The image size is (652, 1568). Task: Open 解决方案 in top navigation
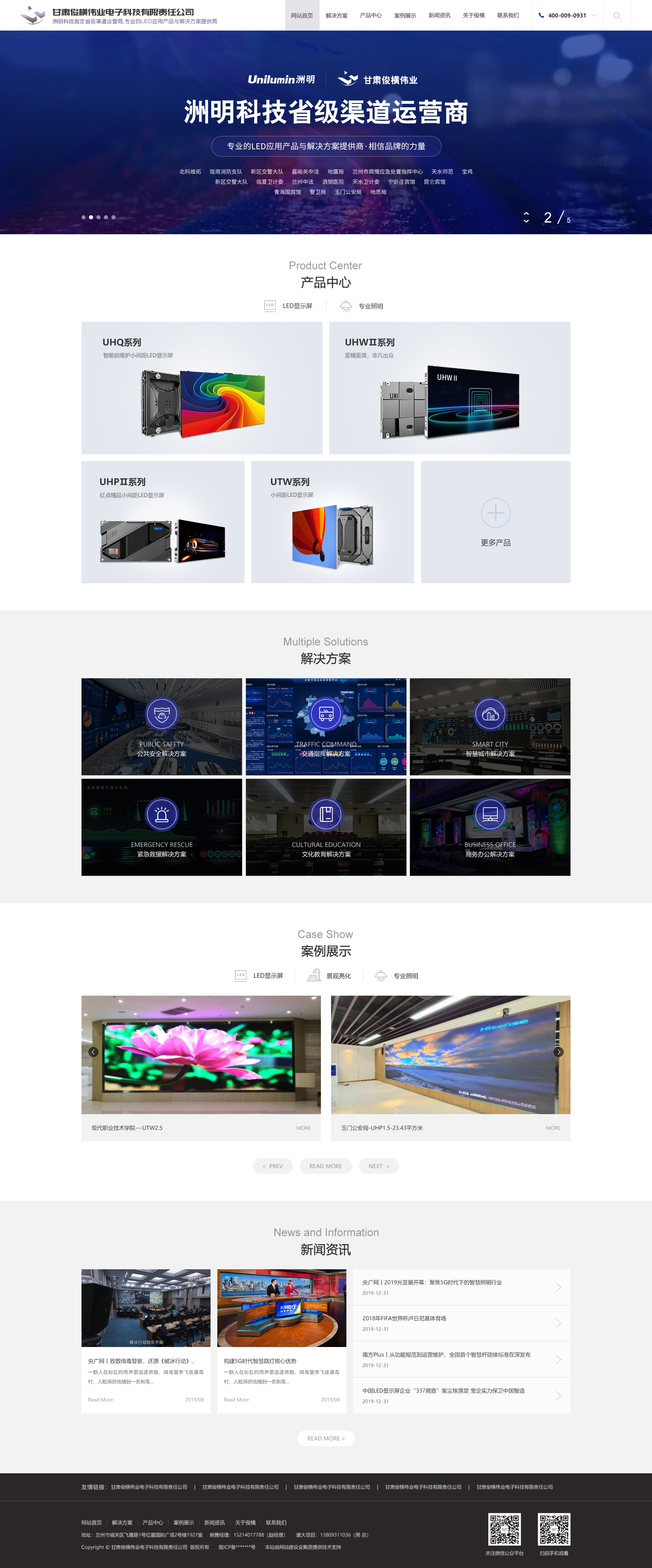(x=336, y=16)
